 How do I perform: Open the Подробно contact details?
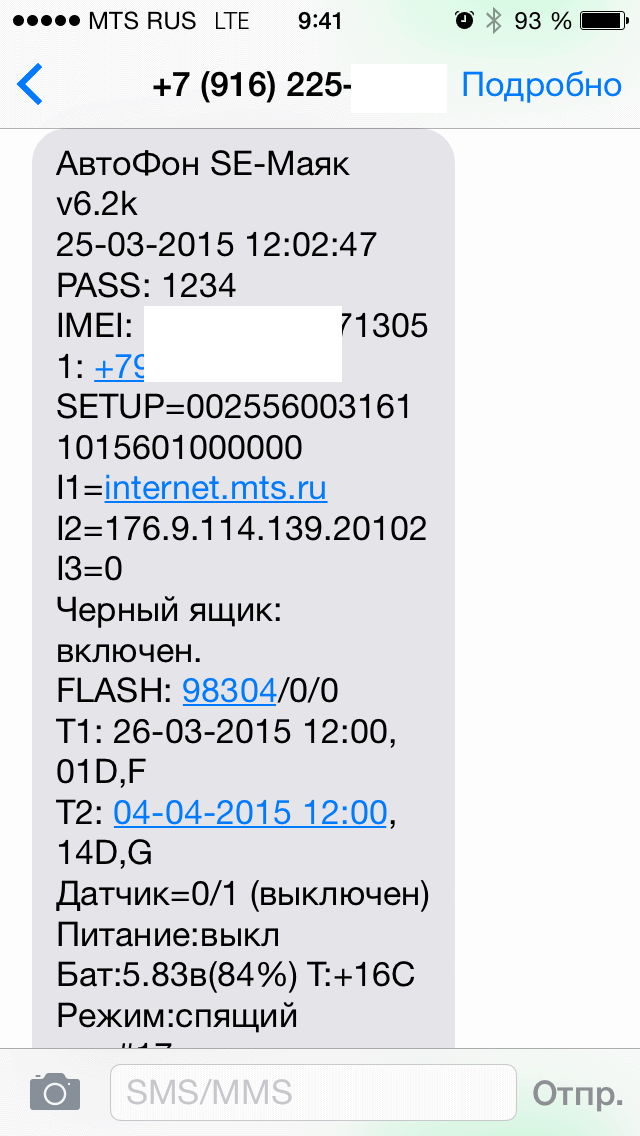pyautogui.click(x=541, y=86)
